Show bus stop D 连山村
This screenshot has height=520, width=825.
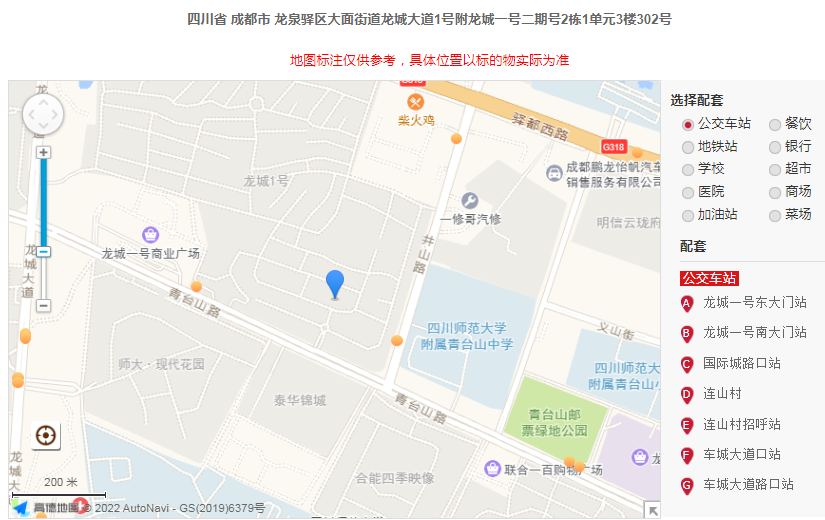722,394
